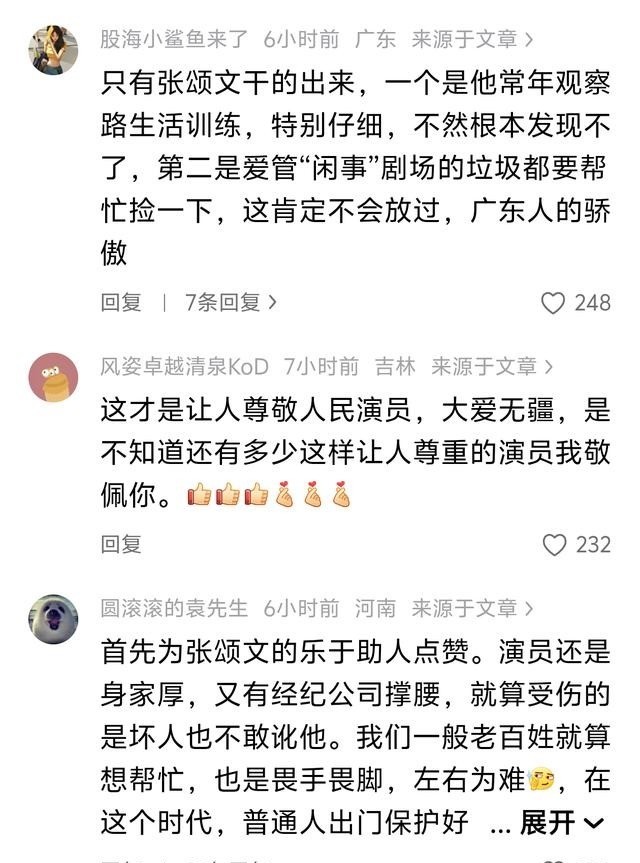
Task: Open 来源于文章 link on 股海小鲨鱼来了's comment
Action: click(x=472, y=40)
